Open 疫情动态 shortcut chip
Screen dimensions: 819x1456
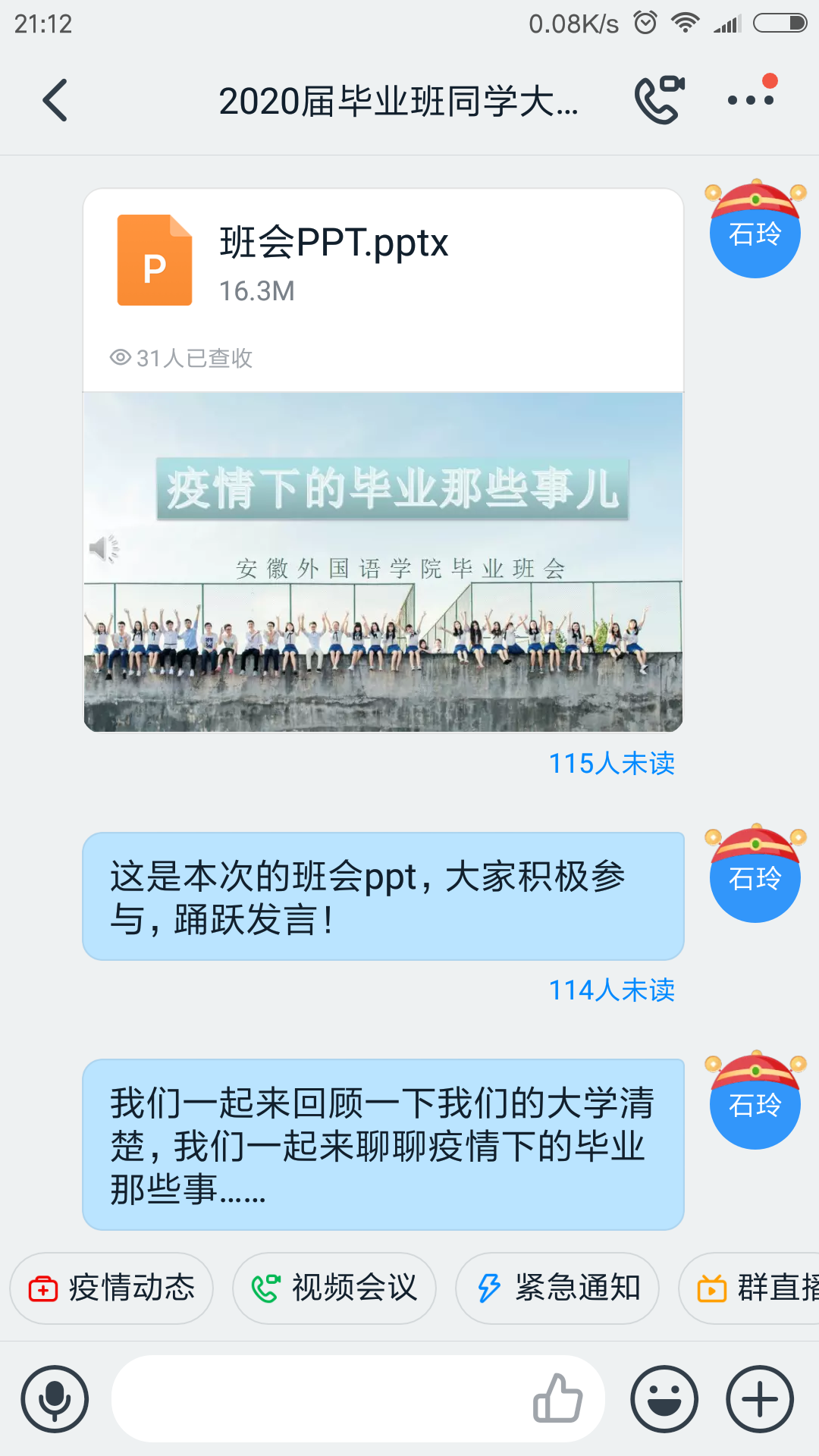coord(111,1288)
